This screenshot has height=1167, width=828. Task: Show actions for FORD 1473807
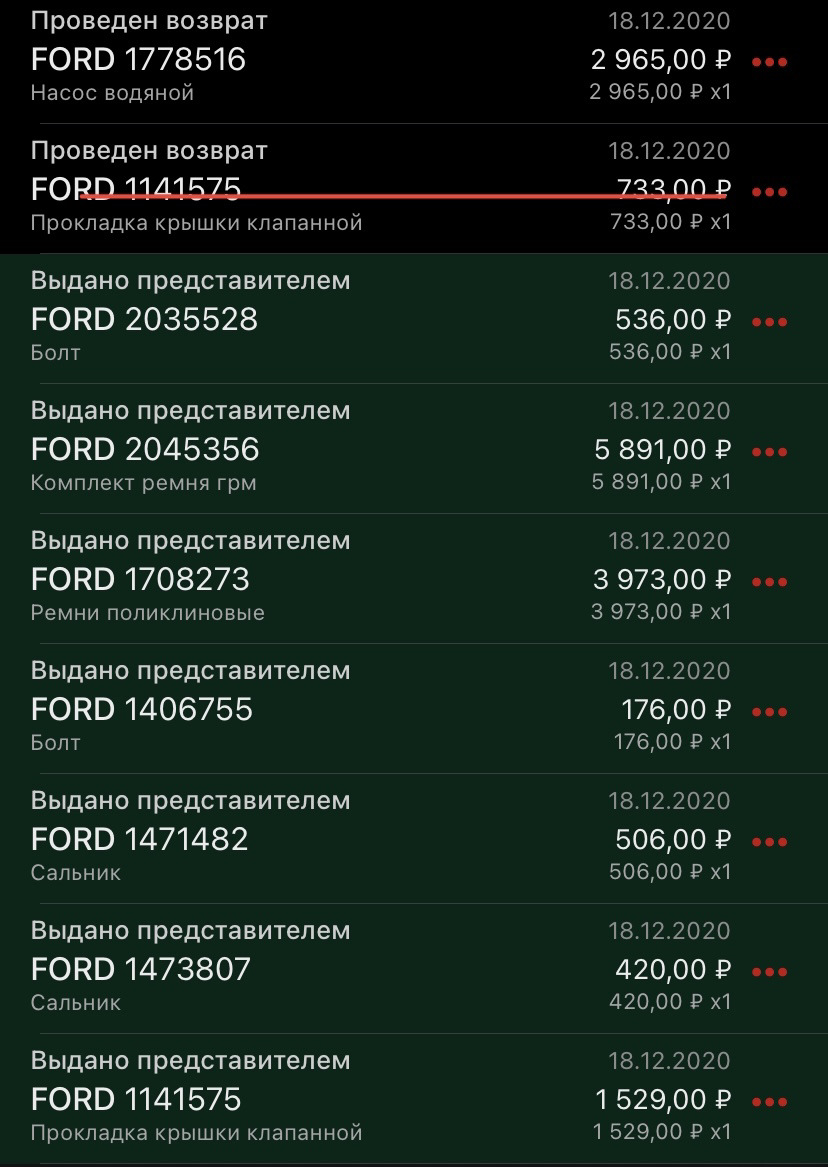pyautogui.click(x=769, y=972)
